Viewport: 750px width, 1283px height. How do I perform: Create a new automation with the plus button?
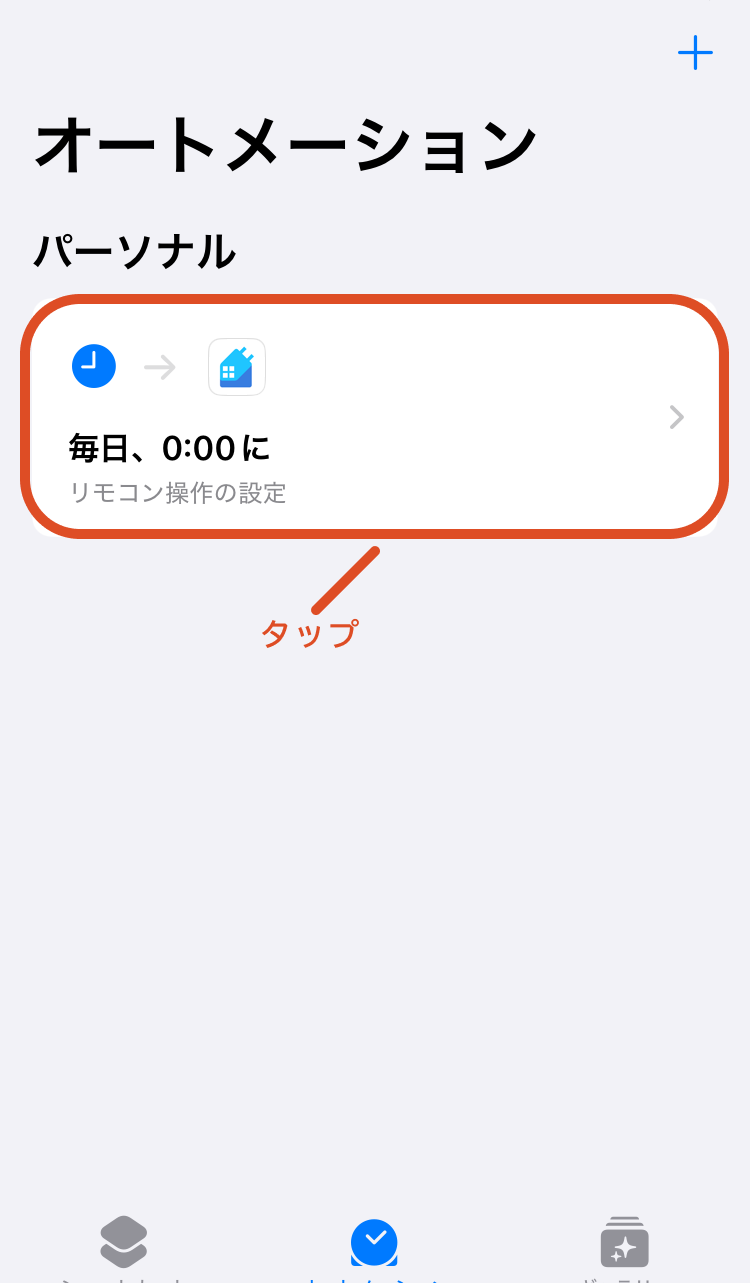pos(695,53)
